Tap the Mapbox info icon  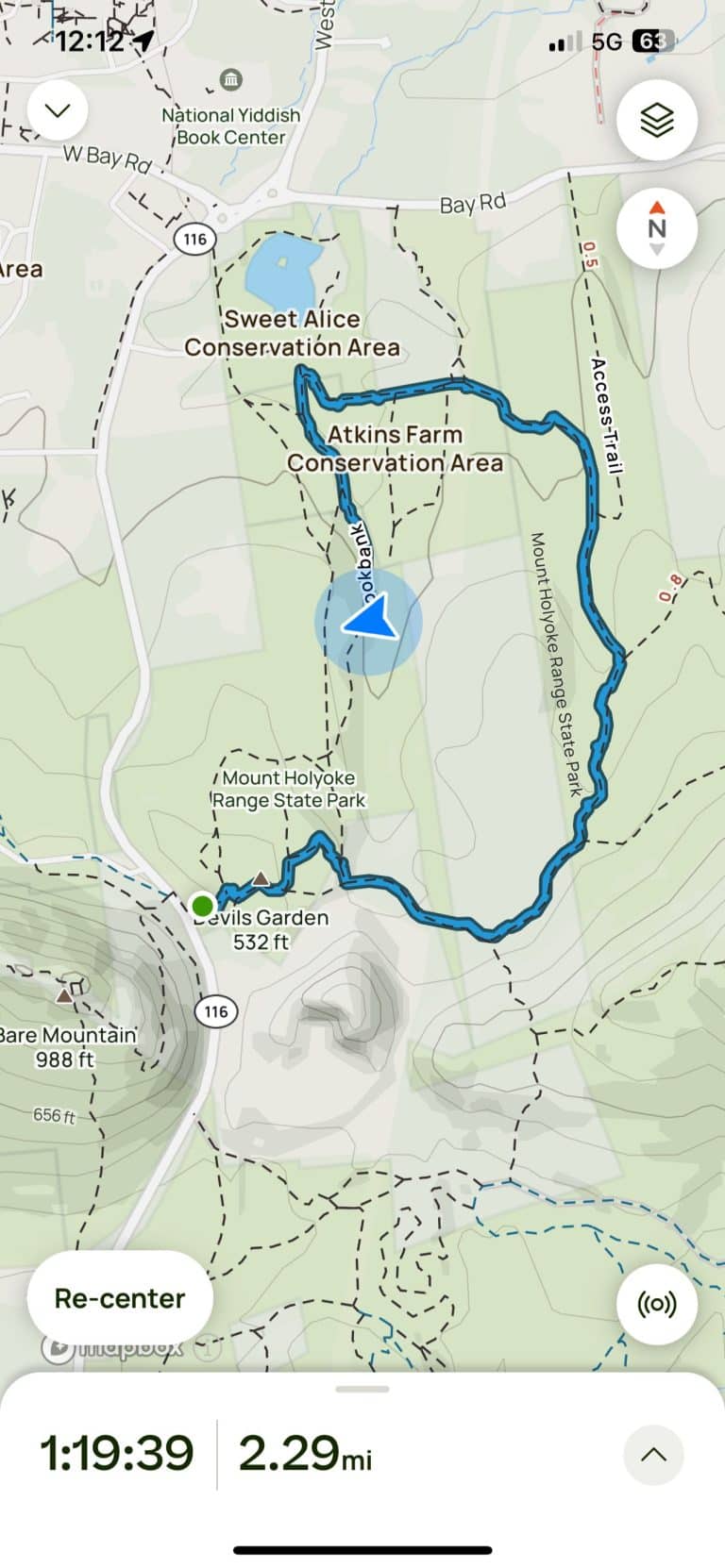(x=207, y=1348)
